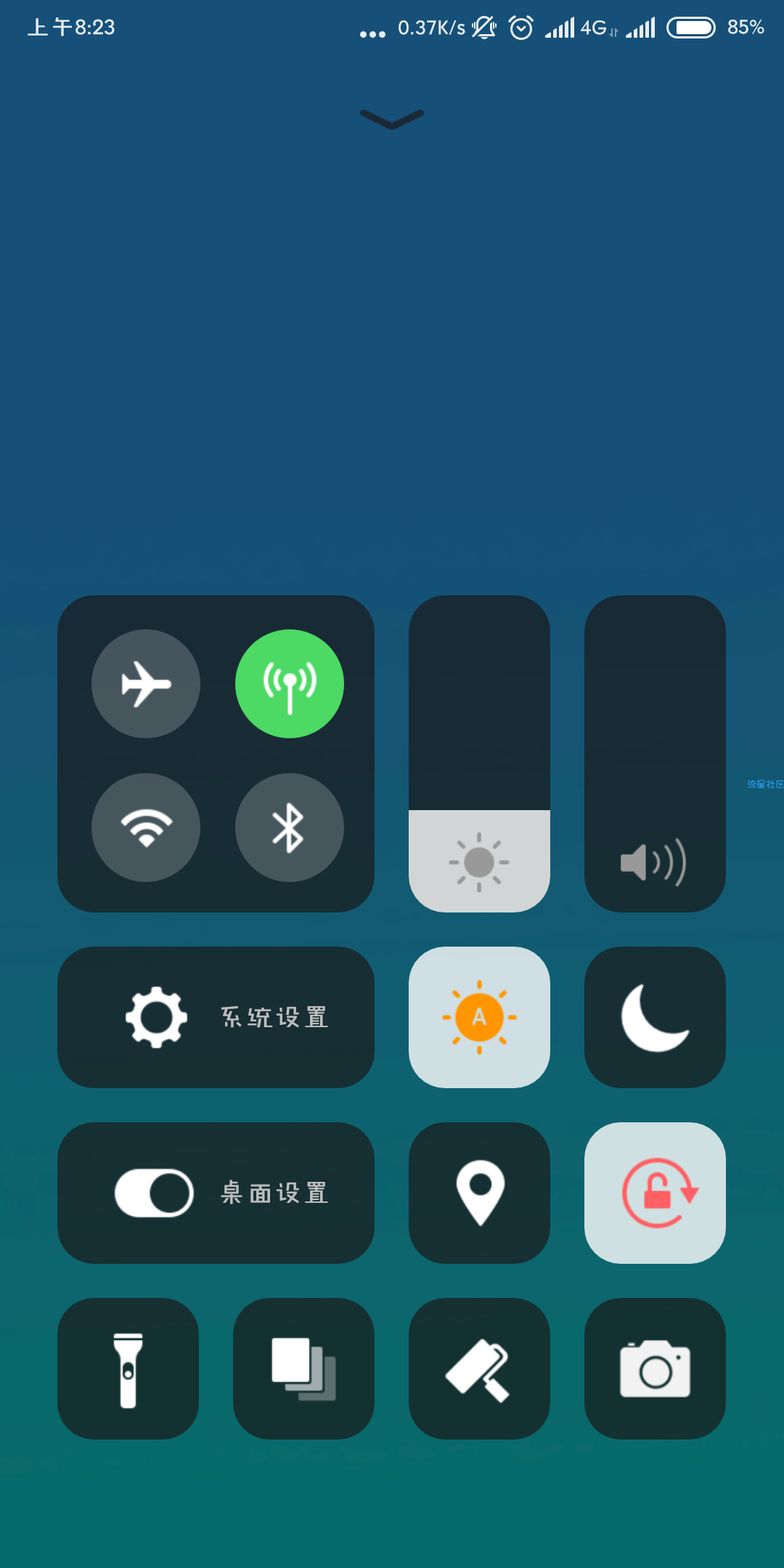The width and height of the screenshot is (784, 1568).
Task: Collapse the control center with the chevron
Action: pos(392,118)
